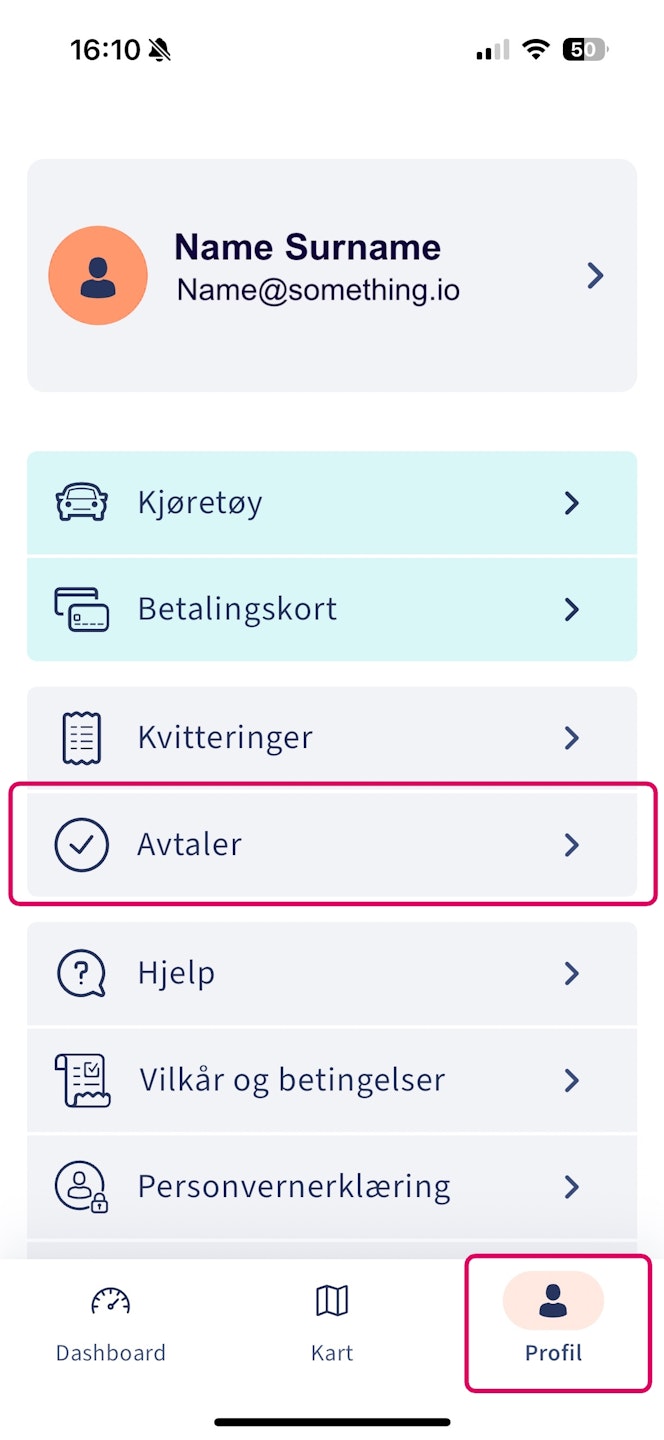Open Personvernerklæring

click(x=332, y=1187)
